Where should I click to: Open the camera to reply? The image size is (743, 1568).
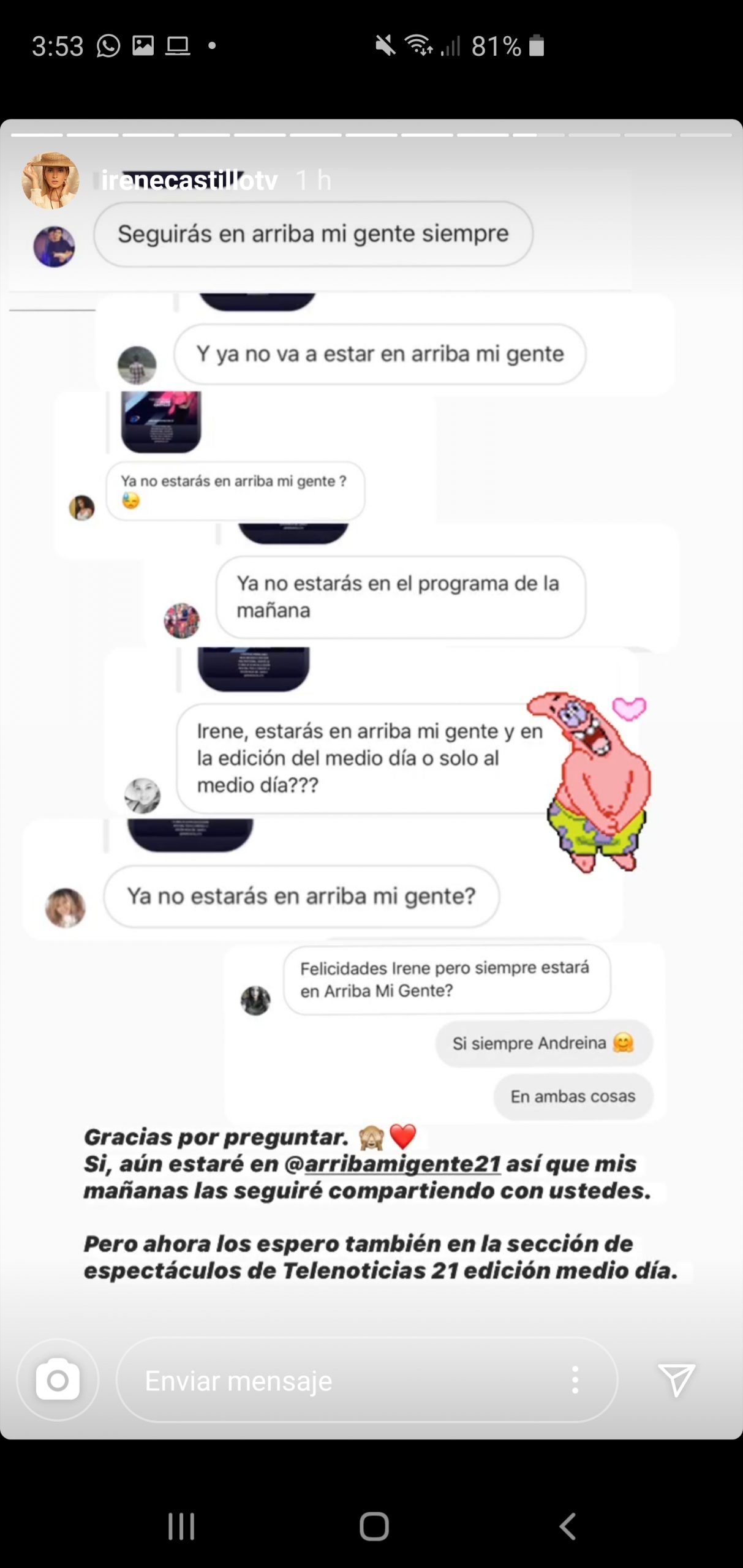tap(58, 1380)
